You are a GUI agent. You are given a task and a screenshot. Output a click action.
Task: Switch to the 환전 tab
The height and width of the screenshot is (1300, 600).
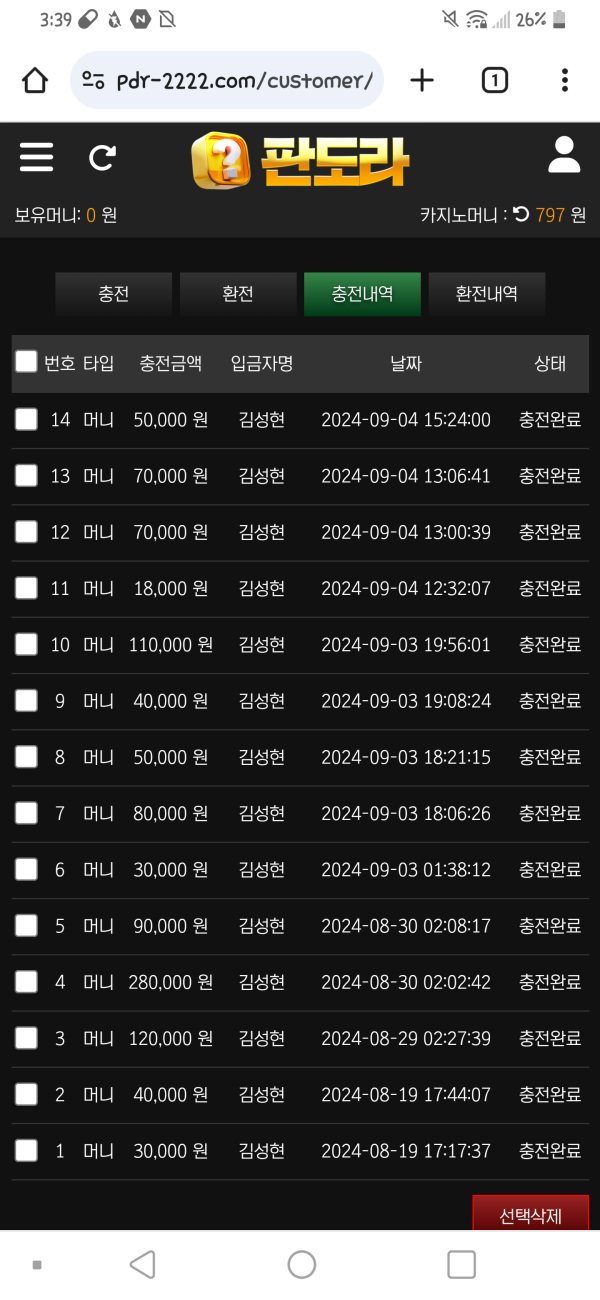[237, 294]
